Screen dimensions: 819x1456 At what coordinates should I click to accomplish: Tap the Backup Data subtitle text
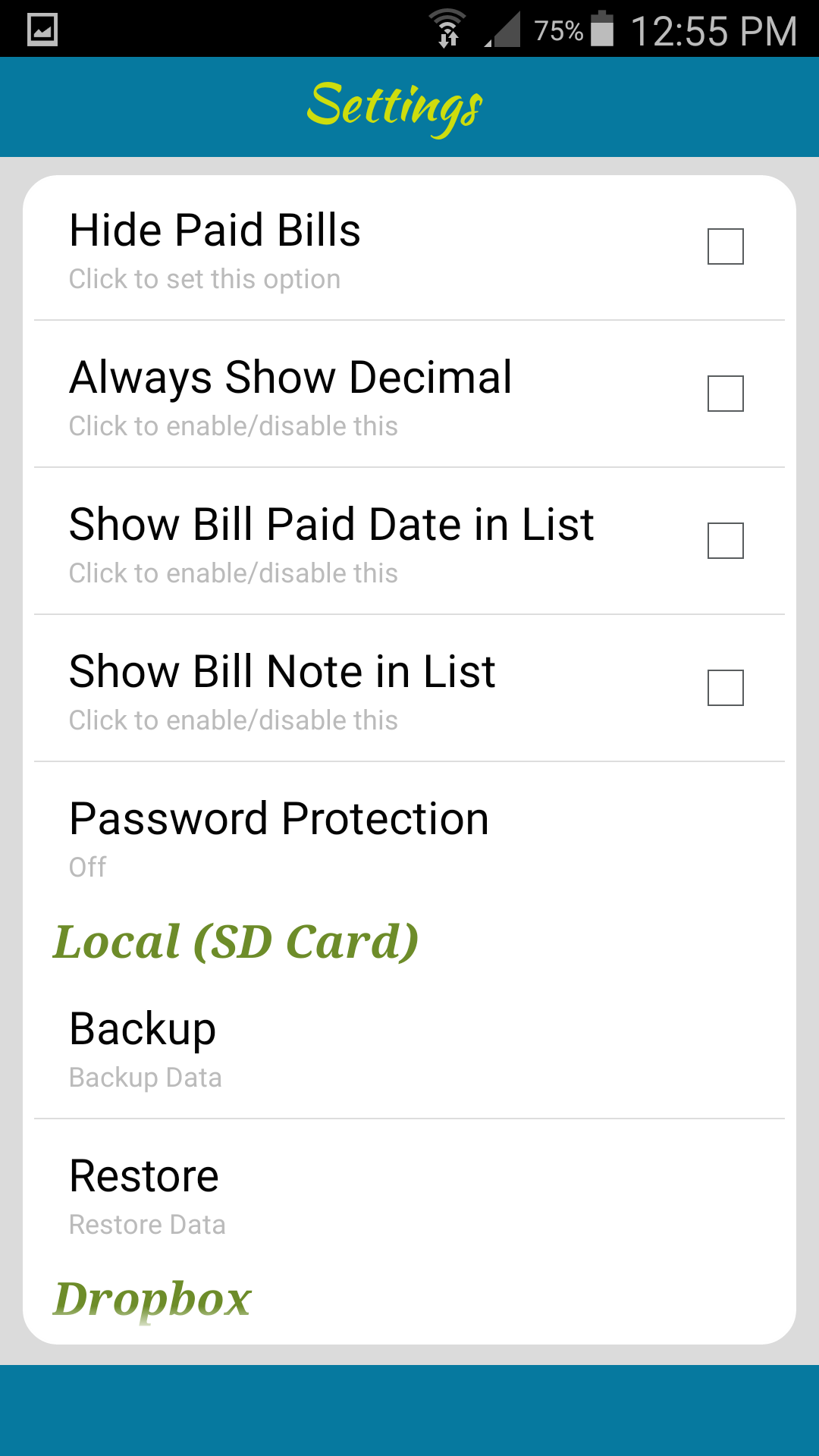tap(146, 1077)
